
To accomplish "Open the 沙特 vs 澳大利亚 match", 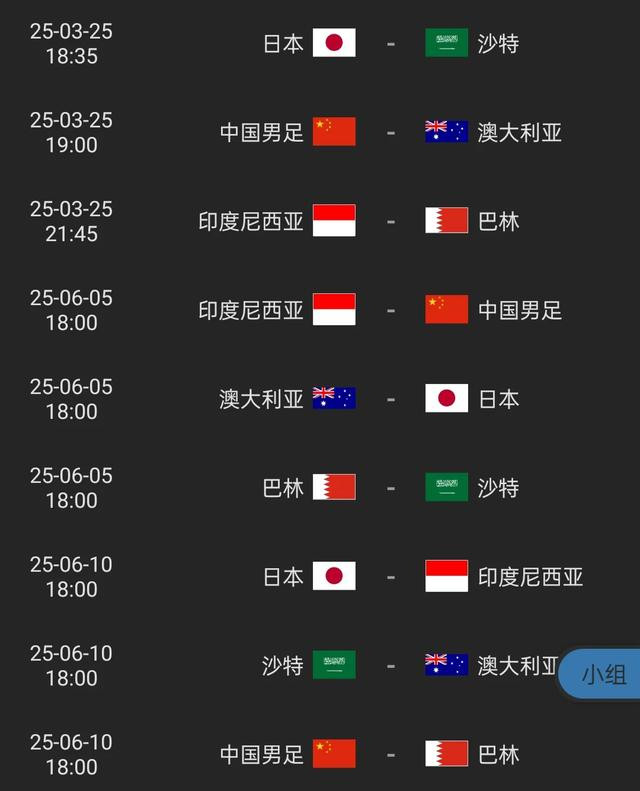I will (390, 665).
